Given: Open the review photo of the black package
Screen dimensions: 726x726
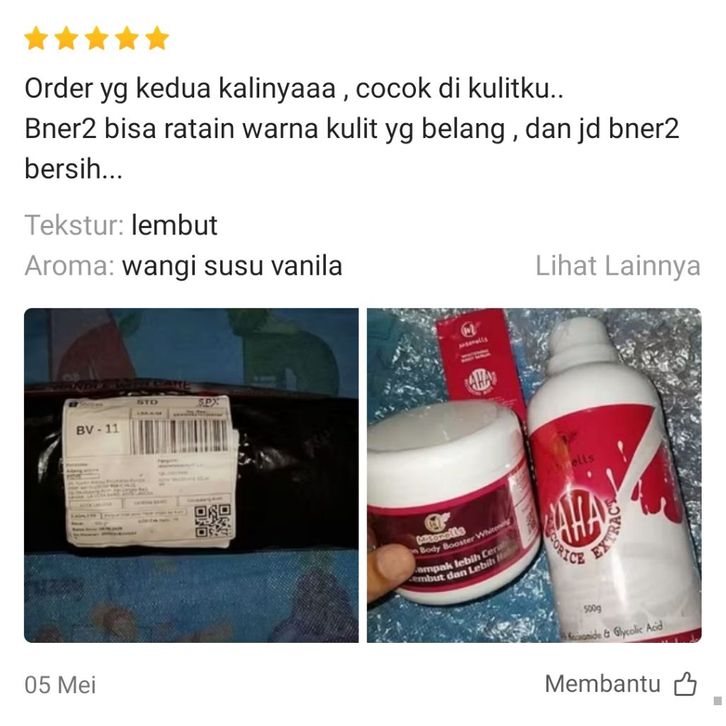Looking at the screenshot, I should (x=191, y=475).
